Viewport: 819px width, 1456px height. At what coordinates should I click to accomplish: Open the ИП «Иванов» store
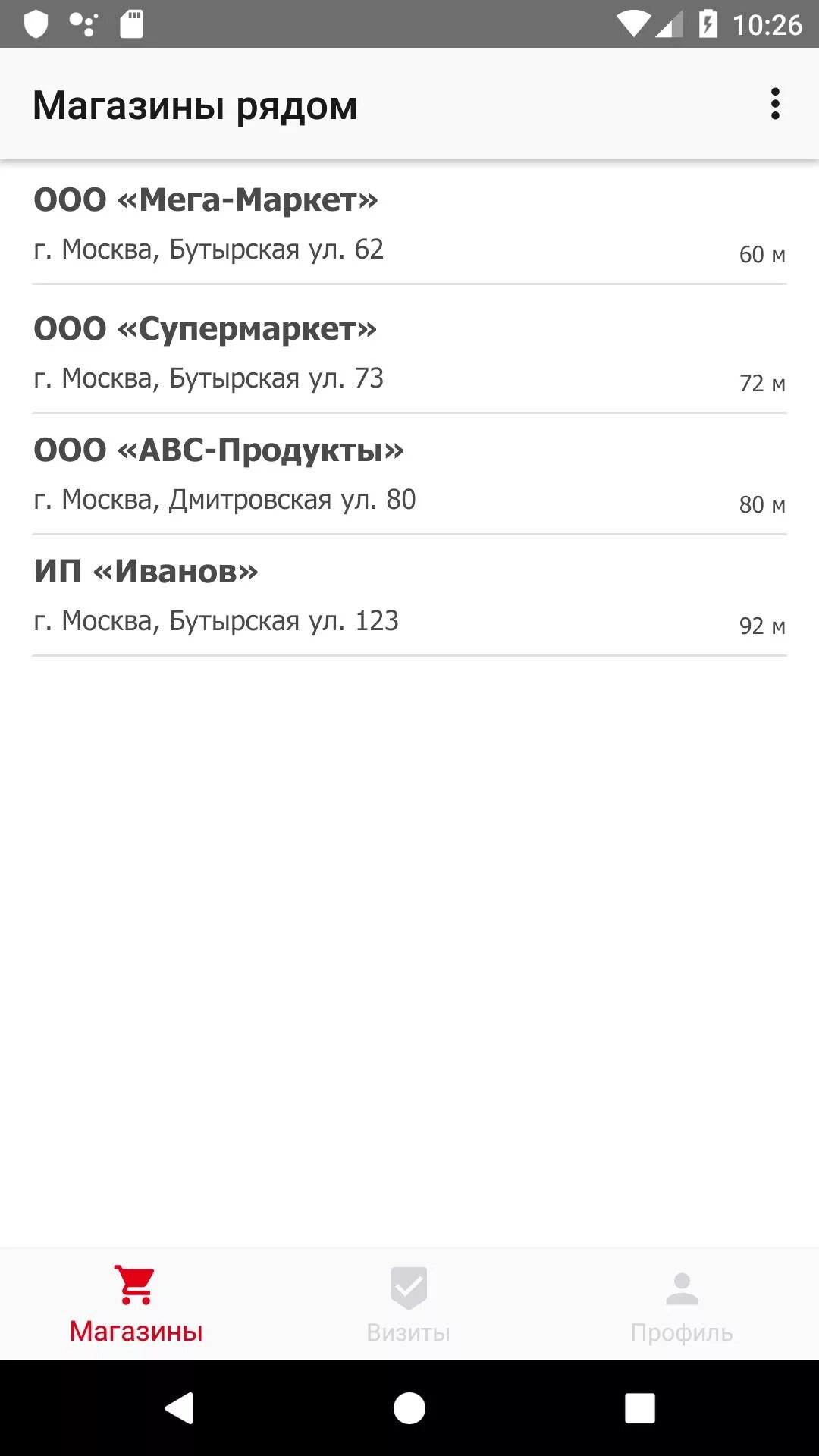tap(409, 595)
